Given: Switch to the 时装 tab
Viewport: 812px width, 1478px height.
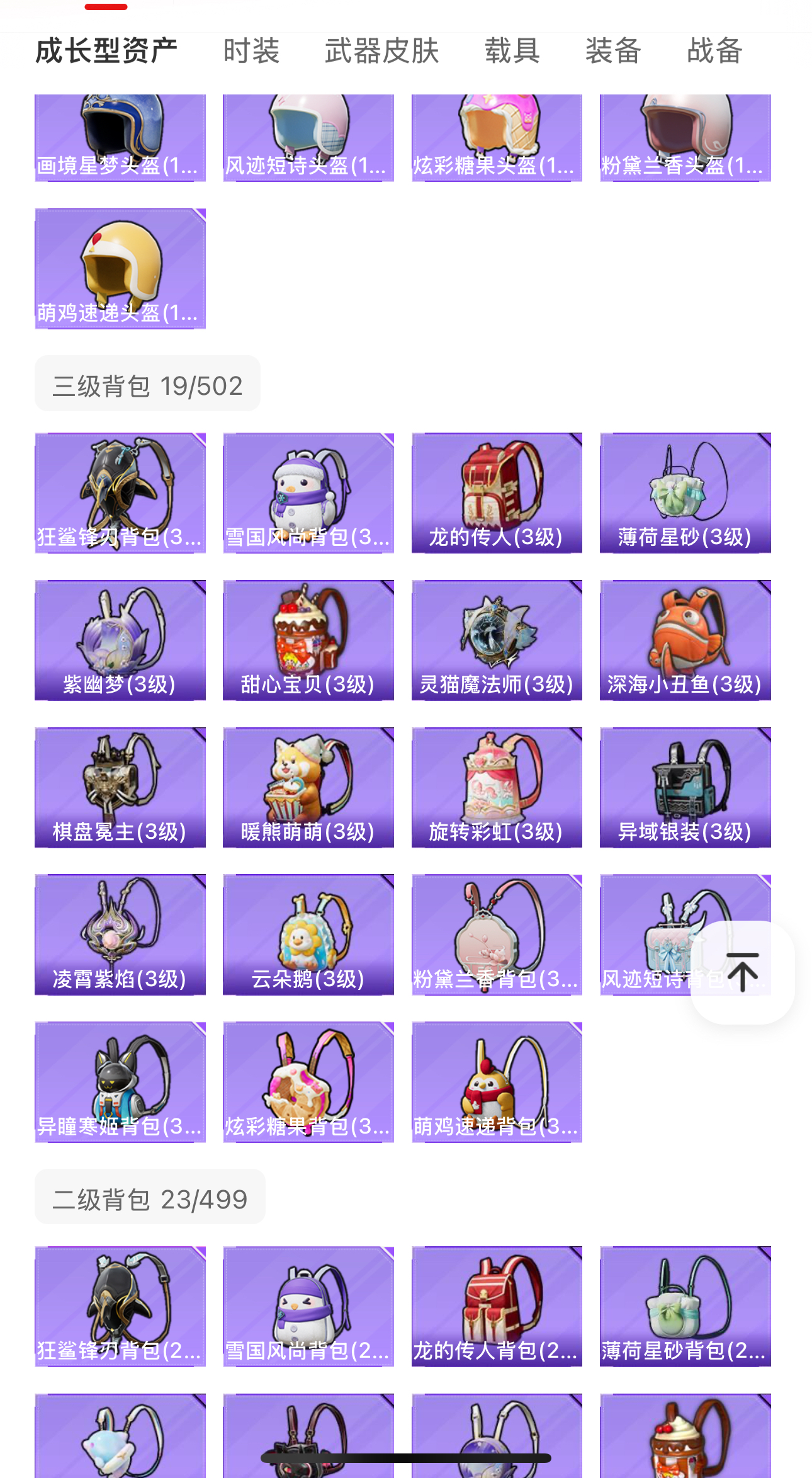Looking at the screenshot, I should tap(251, 50).
